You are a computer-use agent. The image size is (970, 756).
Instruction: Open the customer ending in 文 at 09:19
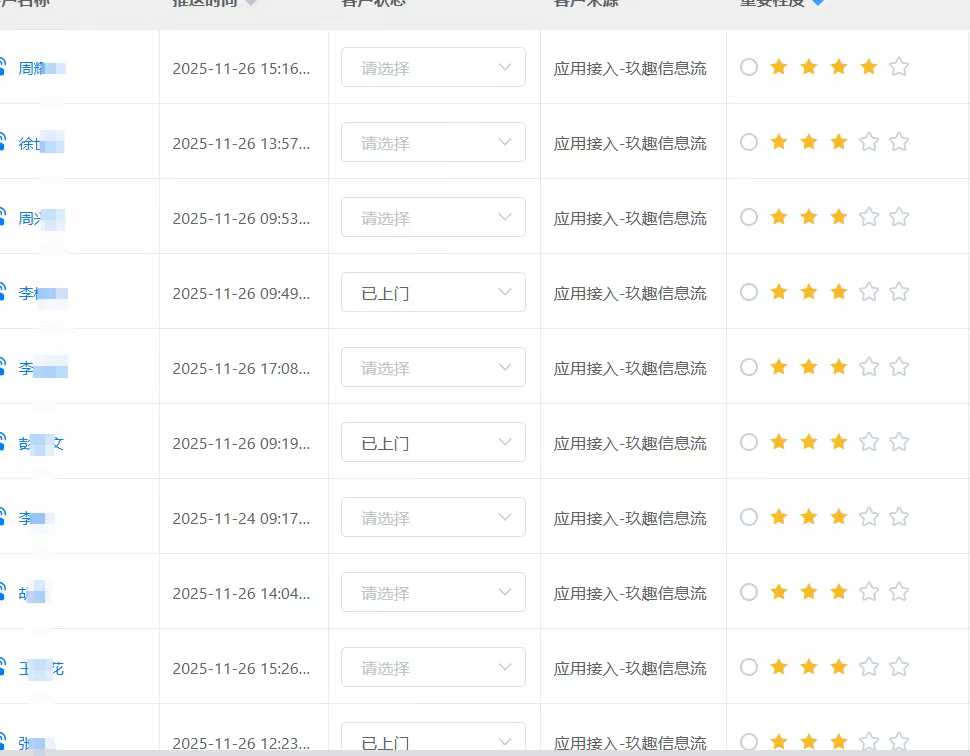coord(42,443)
